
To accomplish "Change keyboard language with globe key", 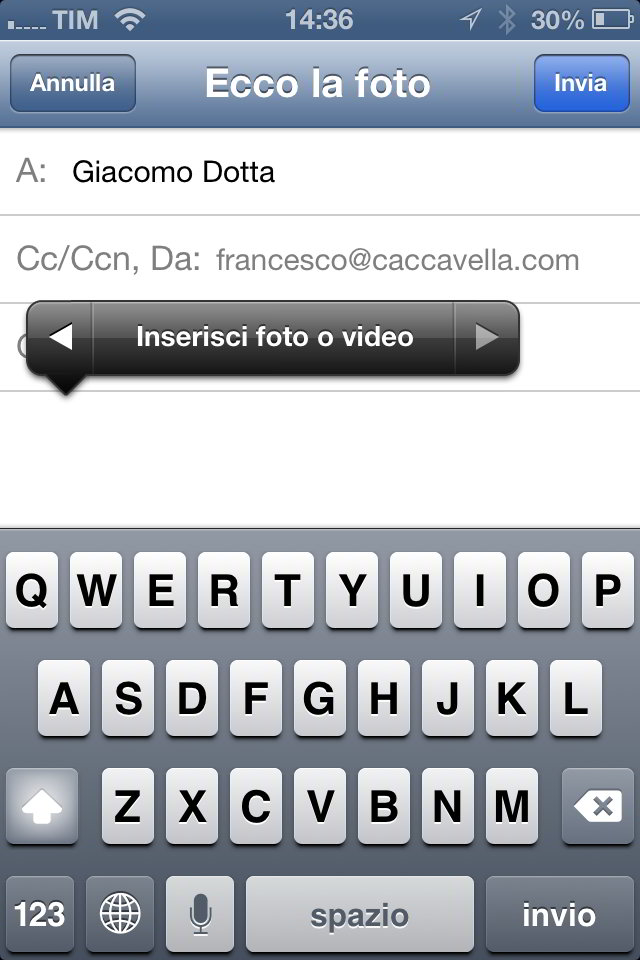I will click(120, 914).
